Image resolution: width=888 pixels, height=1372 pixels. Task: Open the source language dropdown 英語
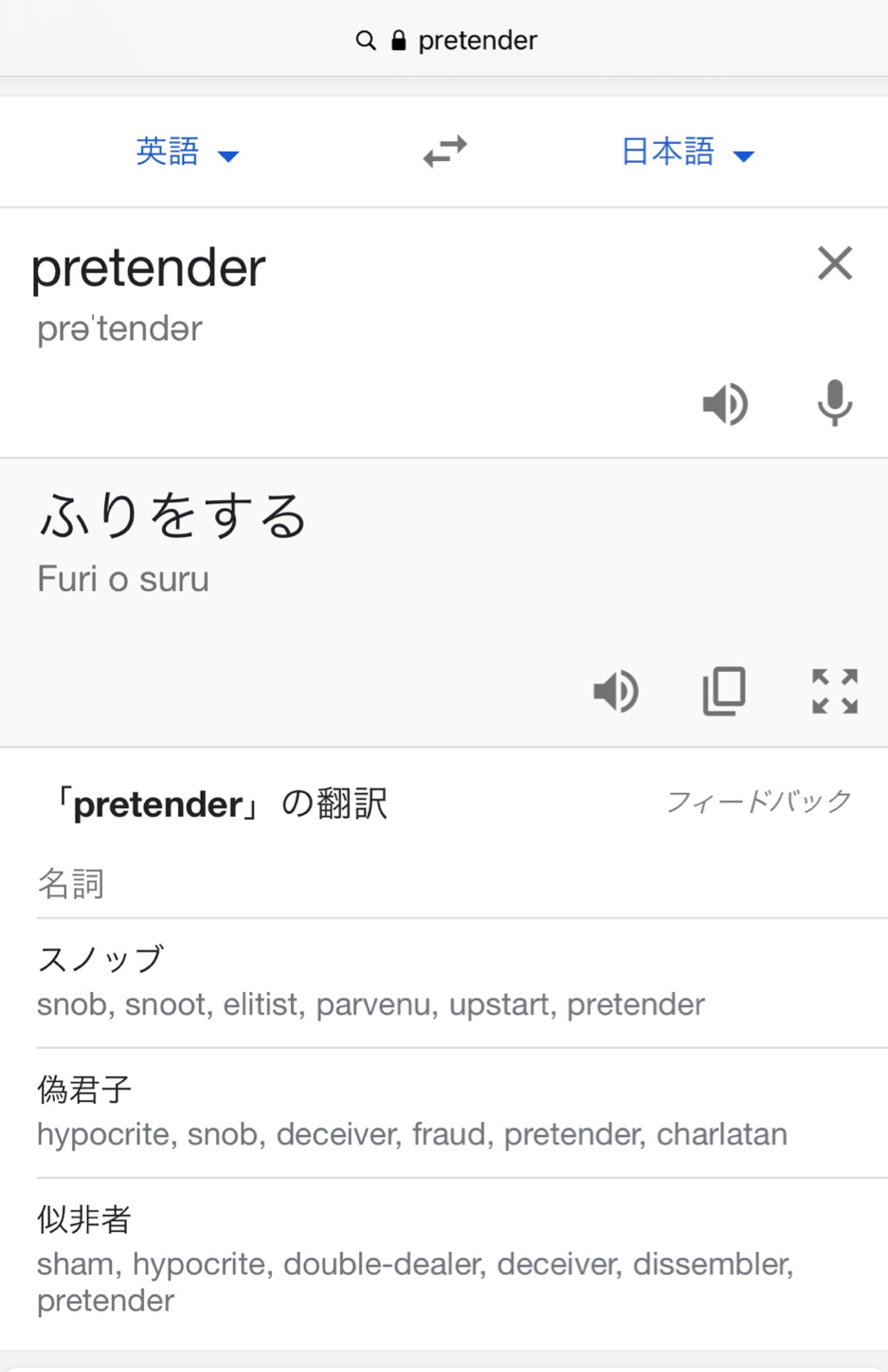[x=187, y=152]
